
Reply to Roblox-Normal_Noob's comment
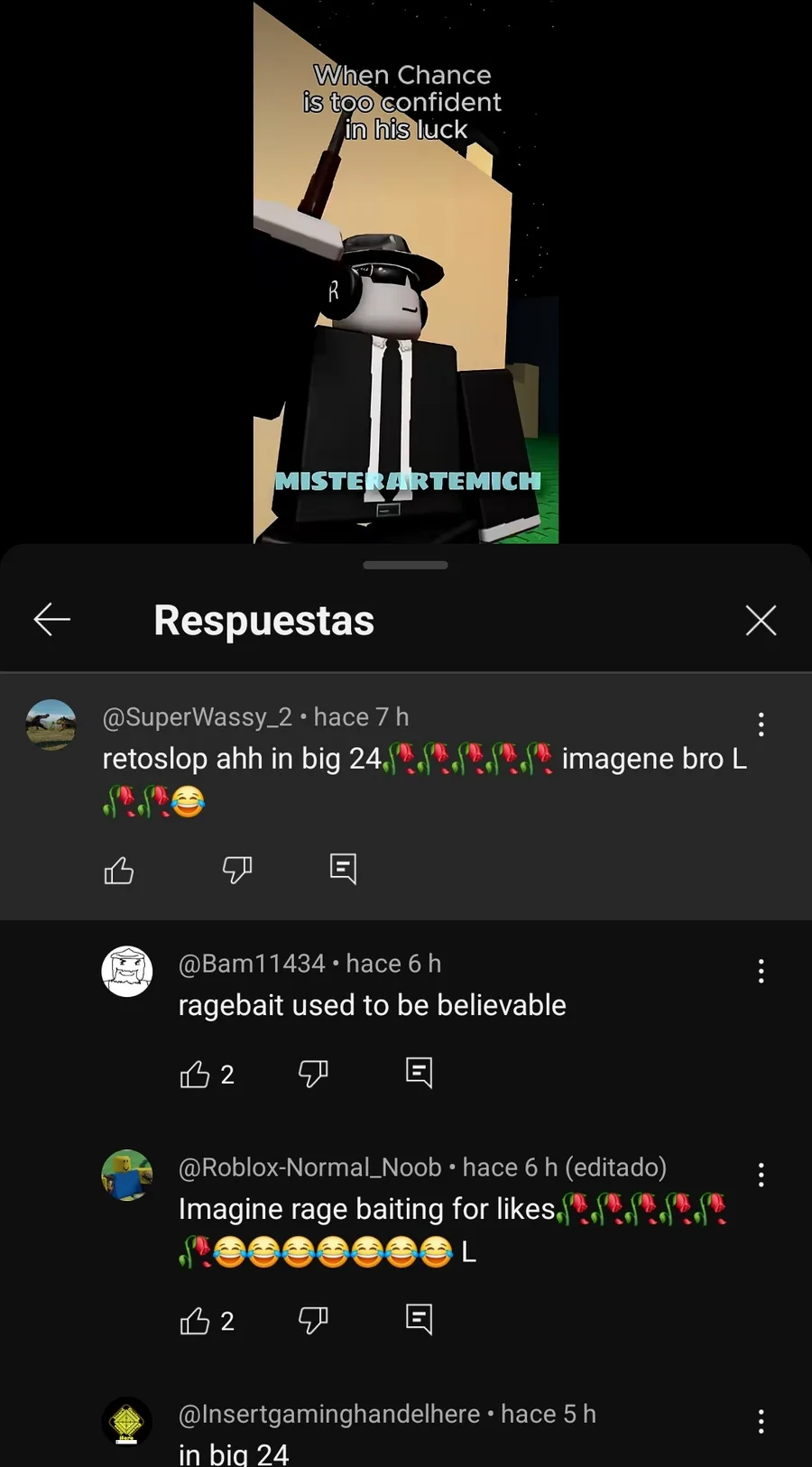point(419,1320)
